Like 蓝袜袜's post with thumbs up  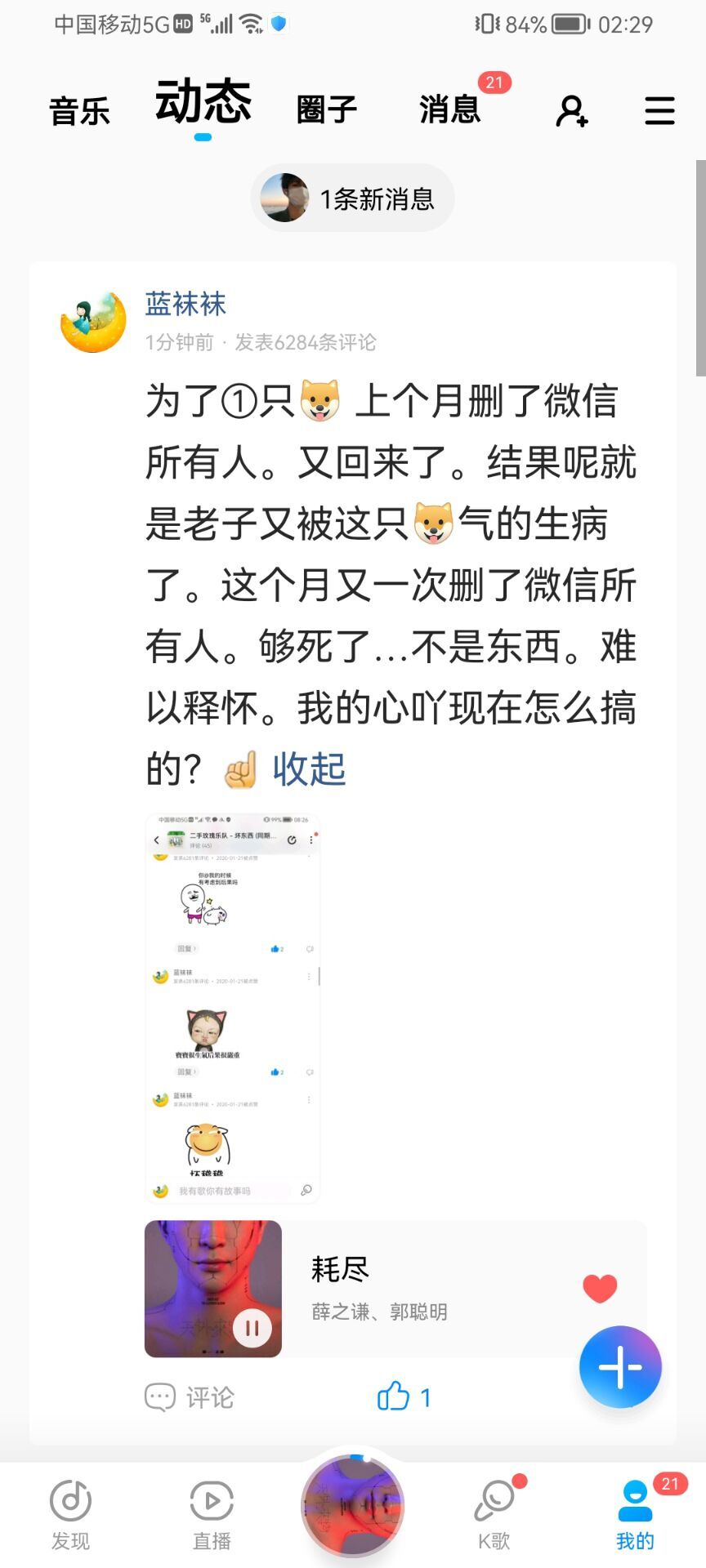403,1397
